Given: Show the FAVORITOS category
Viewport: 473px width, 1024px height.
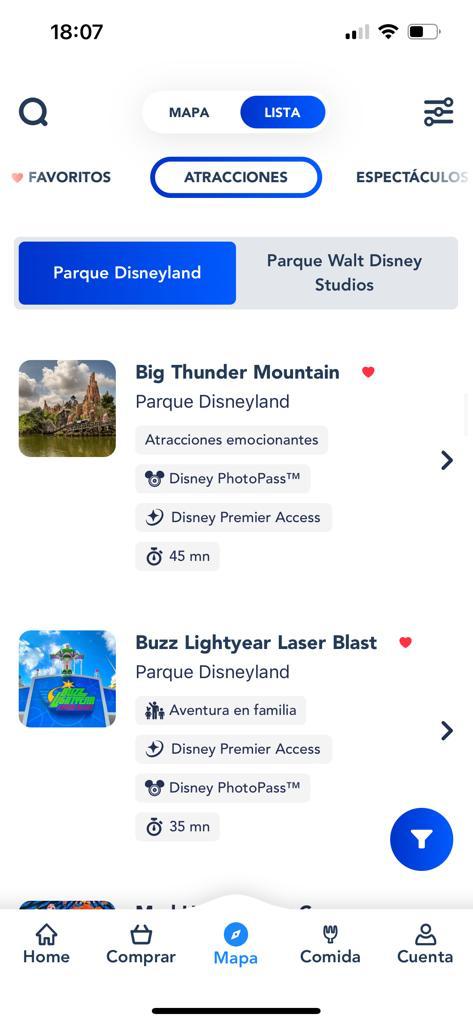Looking at the screenshot, I should (61, 177).
